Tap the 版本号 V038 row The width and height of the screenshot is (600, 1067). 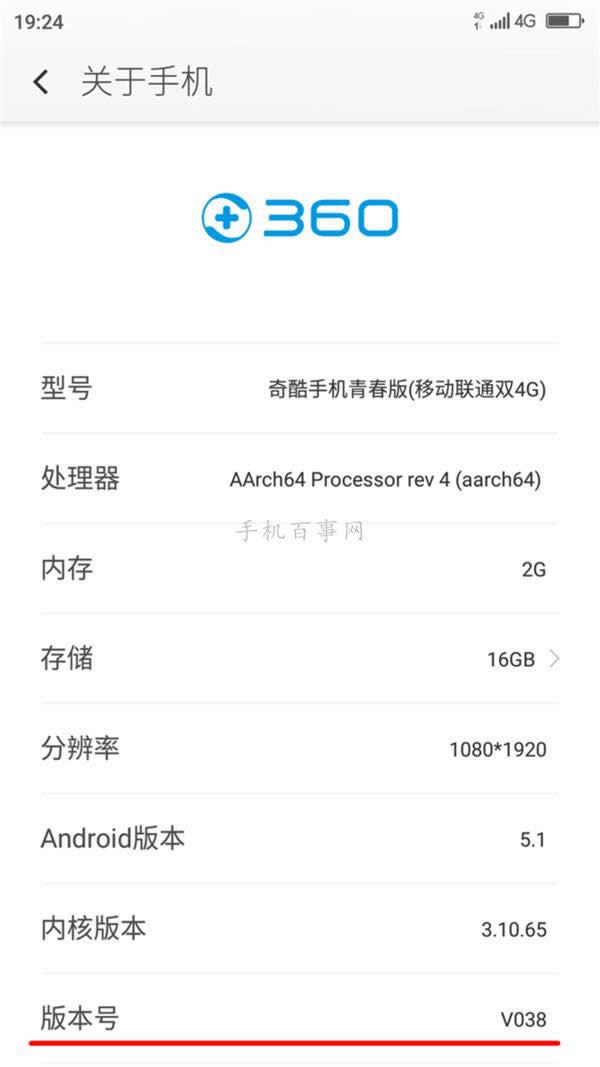(300, 1018)
